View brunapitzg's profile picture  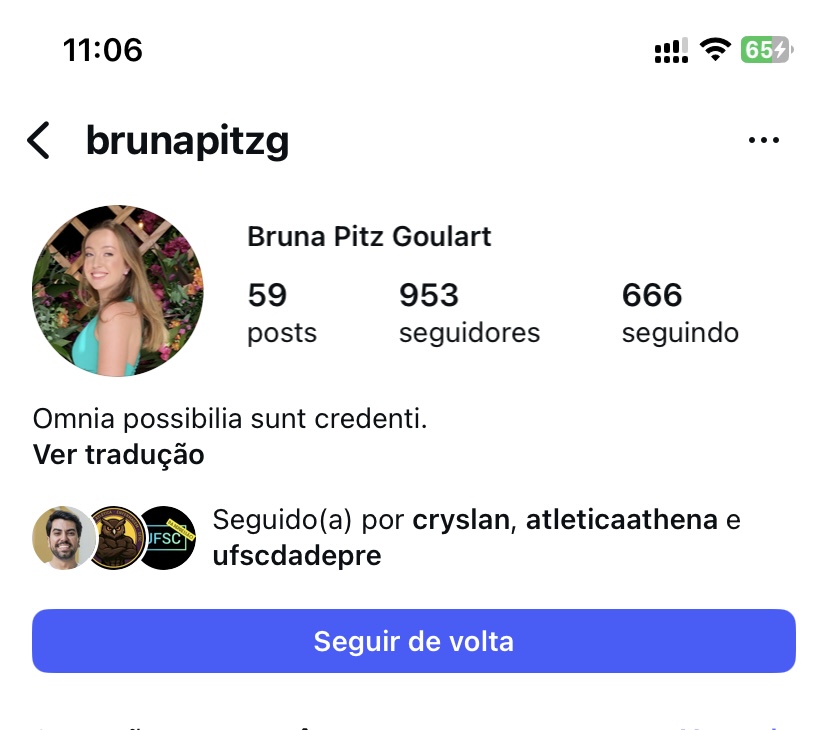click(x=118, y=291)
